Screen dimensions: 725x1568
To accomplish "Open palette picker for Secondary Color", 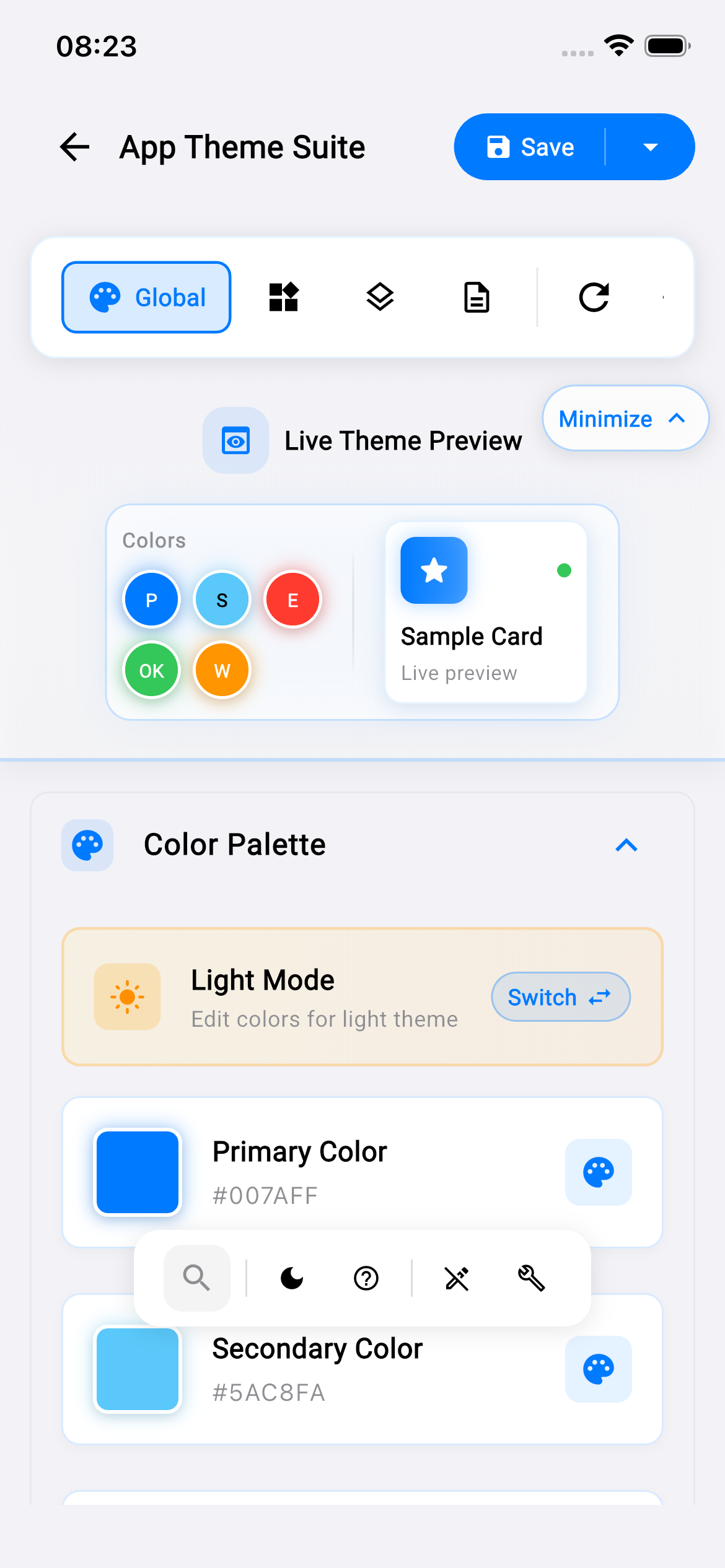I will (x=599, y=1369).
